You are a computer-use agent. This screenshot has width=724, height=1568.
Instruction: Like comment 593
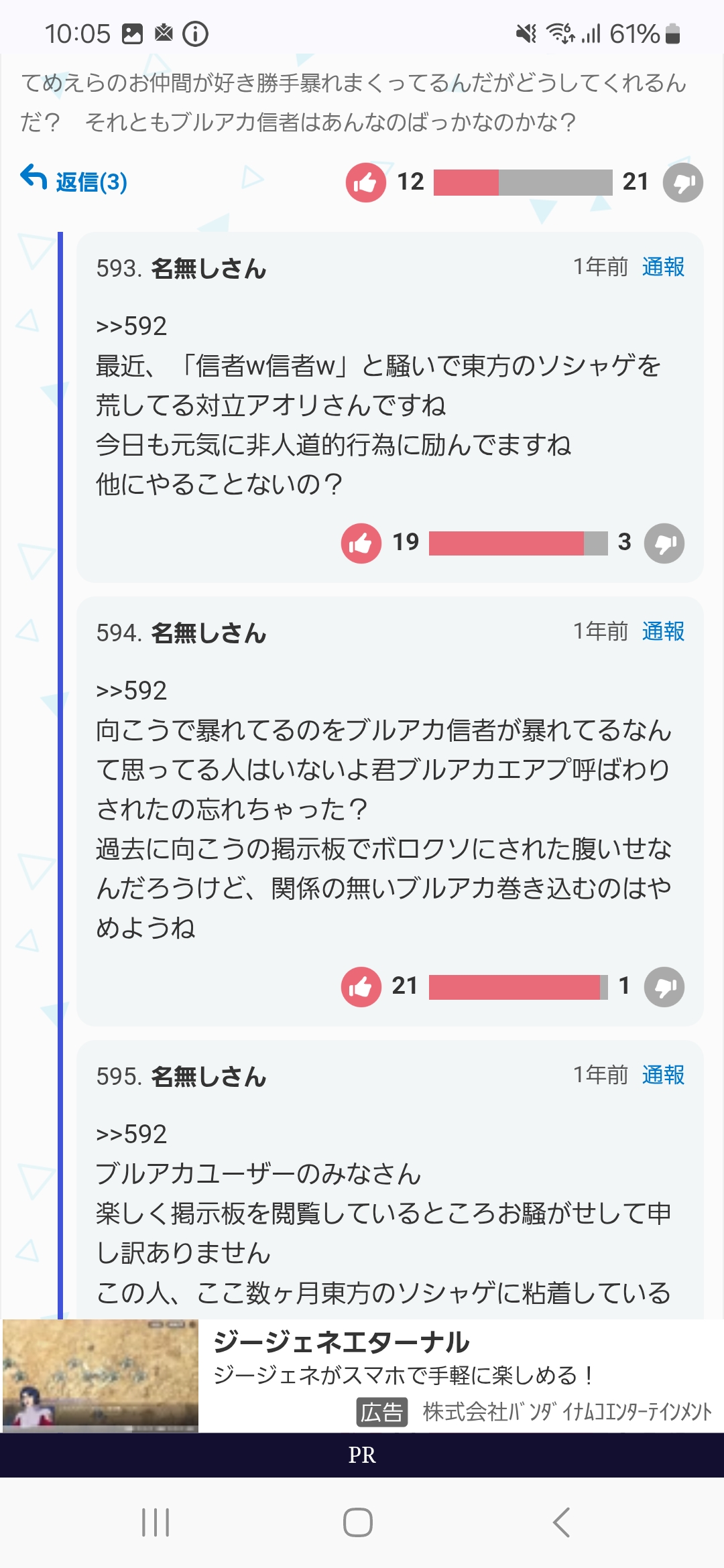point(361,543)
